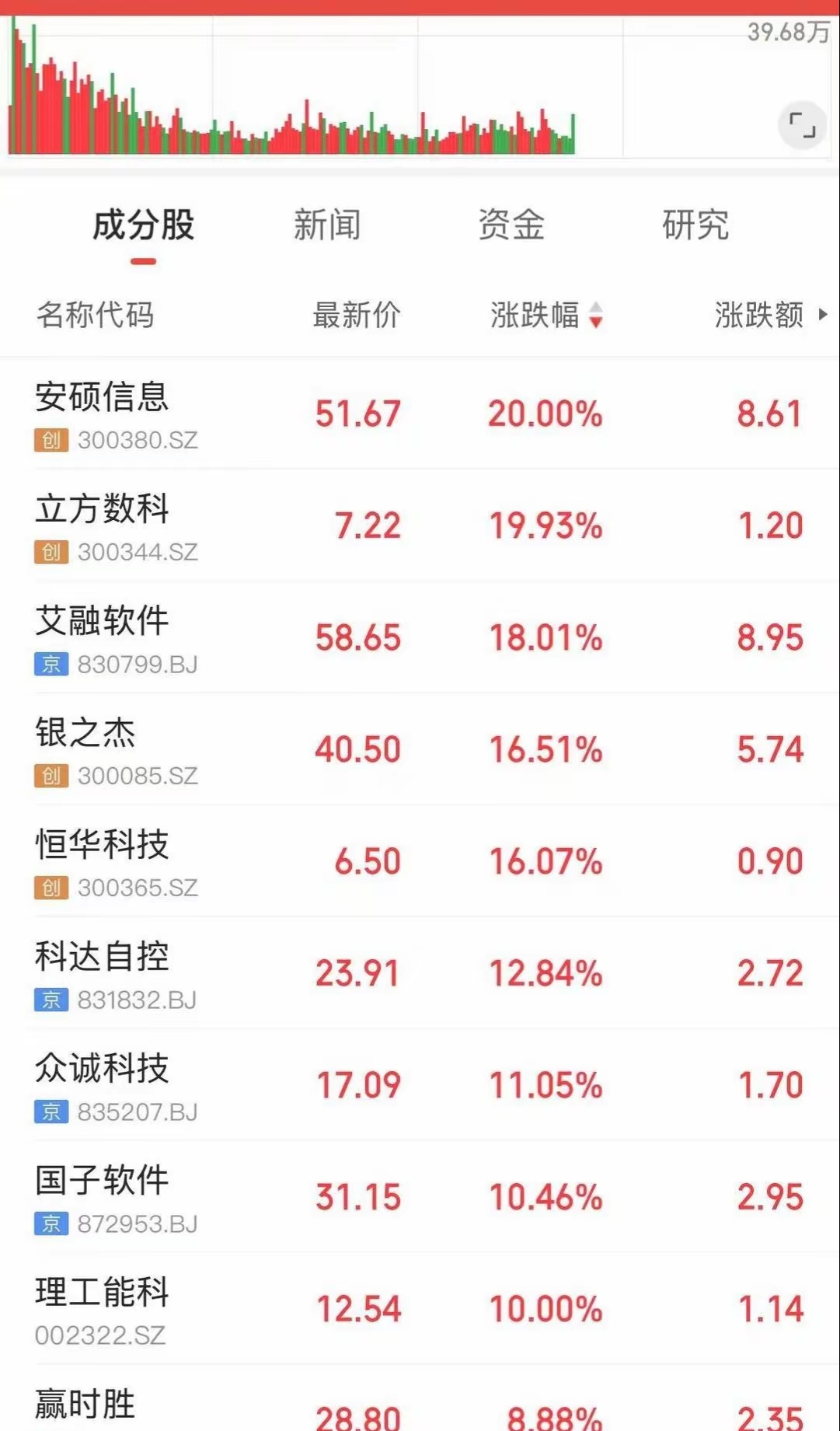Click the 创 badge beside 安硕信息

tap(50, 442)
